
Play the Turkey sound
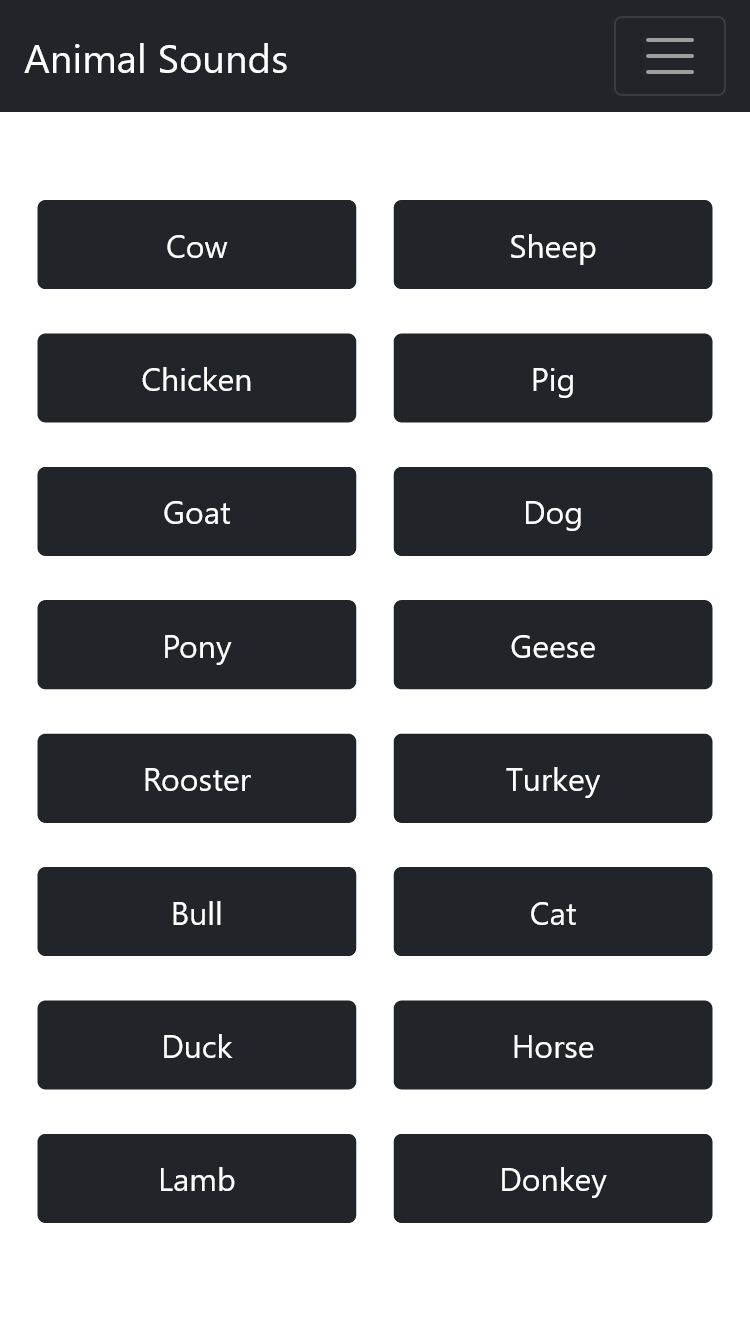[553, 778]
